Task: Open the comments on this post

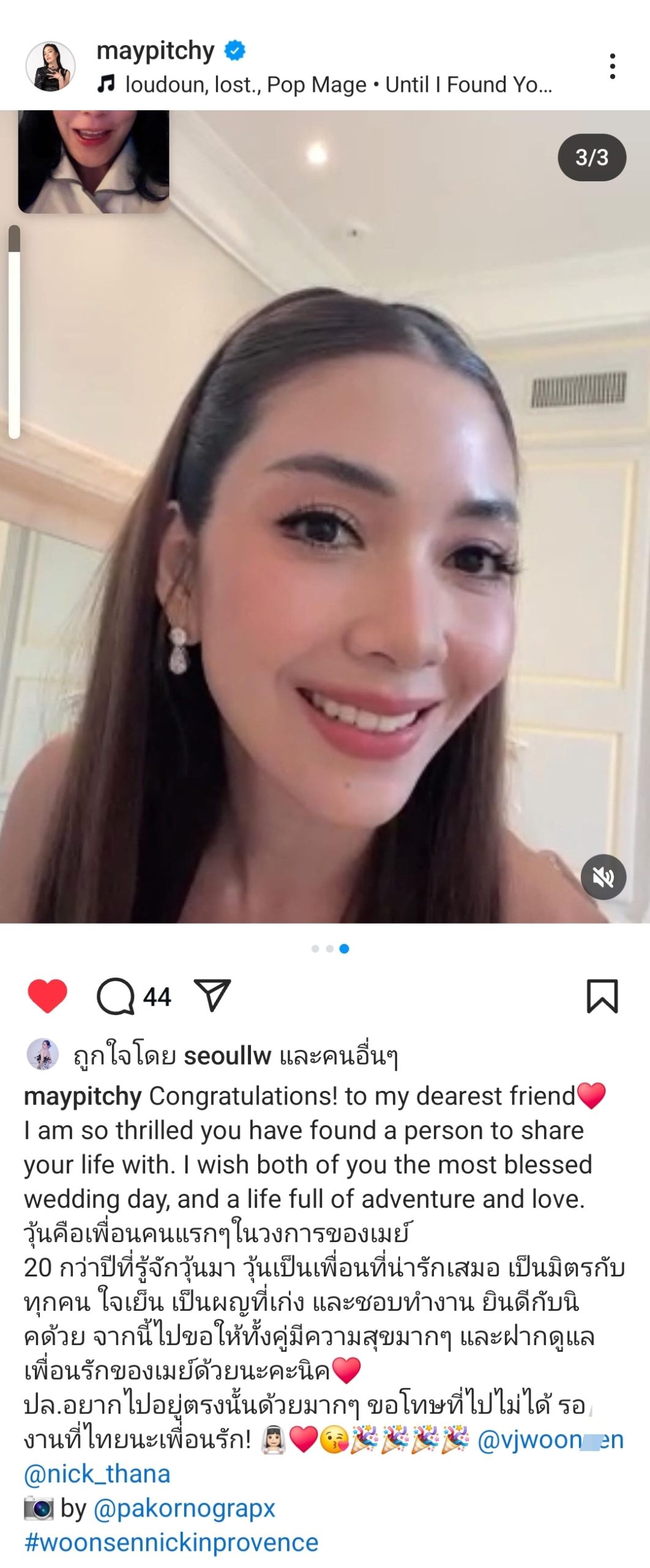Action: point(116,996)
